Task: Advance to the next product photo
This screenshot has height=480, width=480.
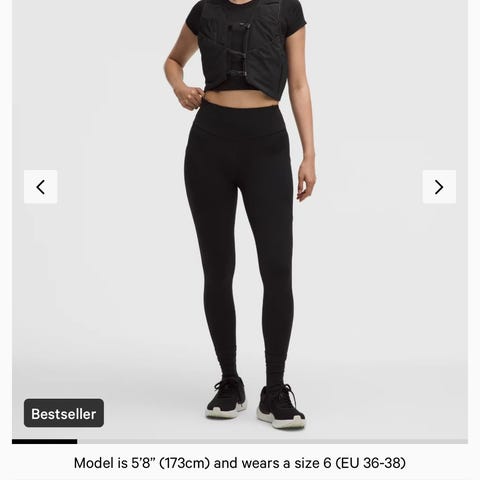Action: [x=439, y=187]
